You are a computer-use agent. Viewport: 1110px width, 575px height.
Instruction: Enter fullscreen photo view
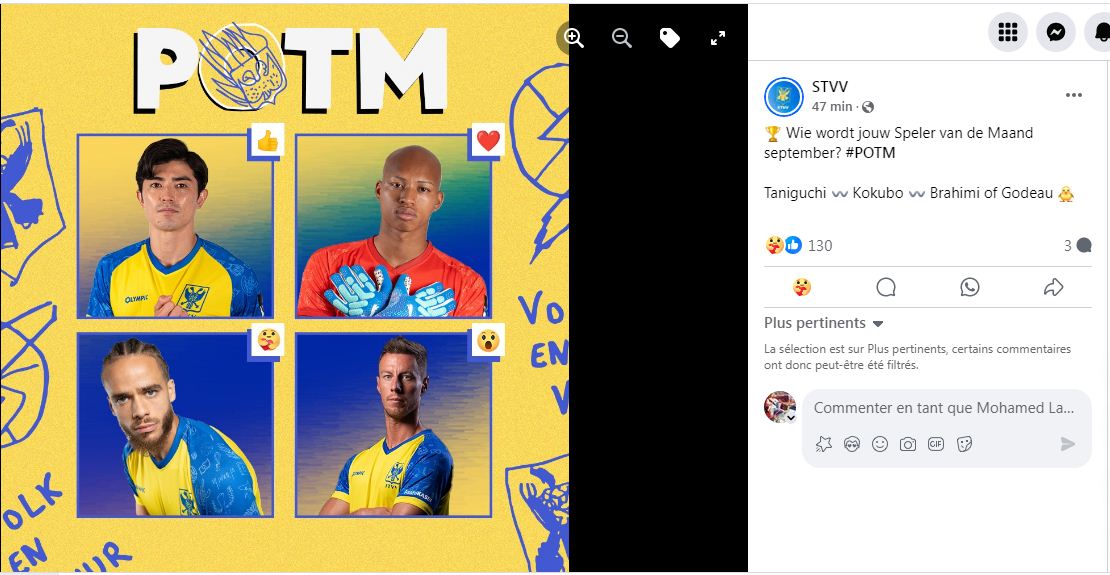(x=718, y=38)
